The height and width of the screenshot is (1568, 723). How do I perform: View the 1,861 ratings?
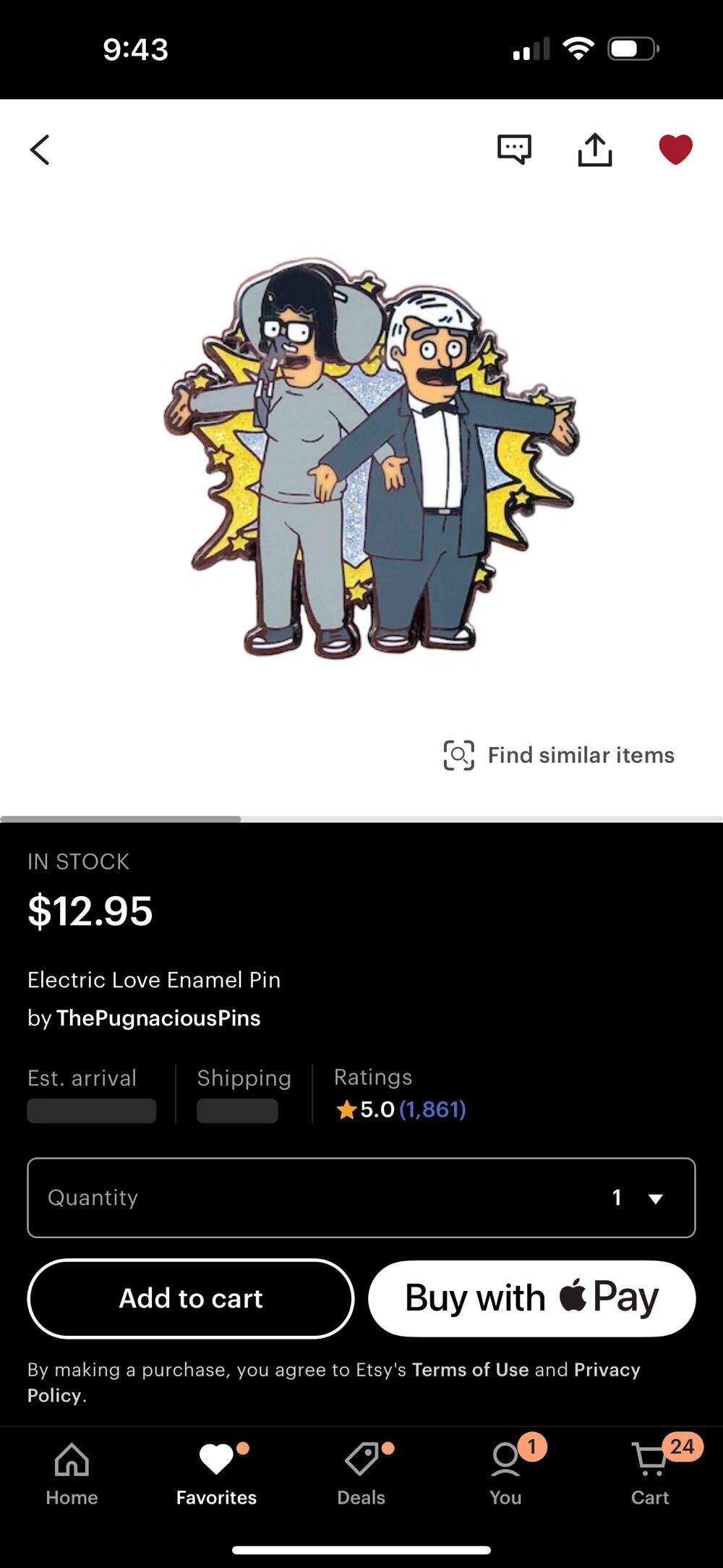pyautogui.click(x=432, y=1109)
